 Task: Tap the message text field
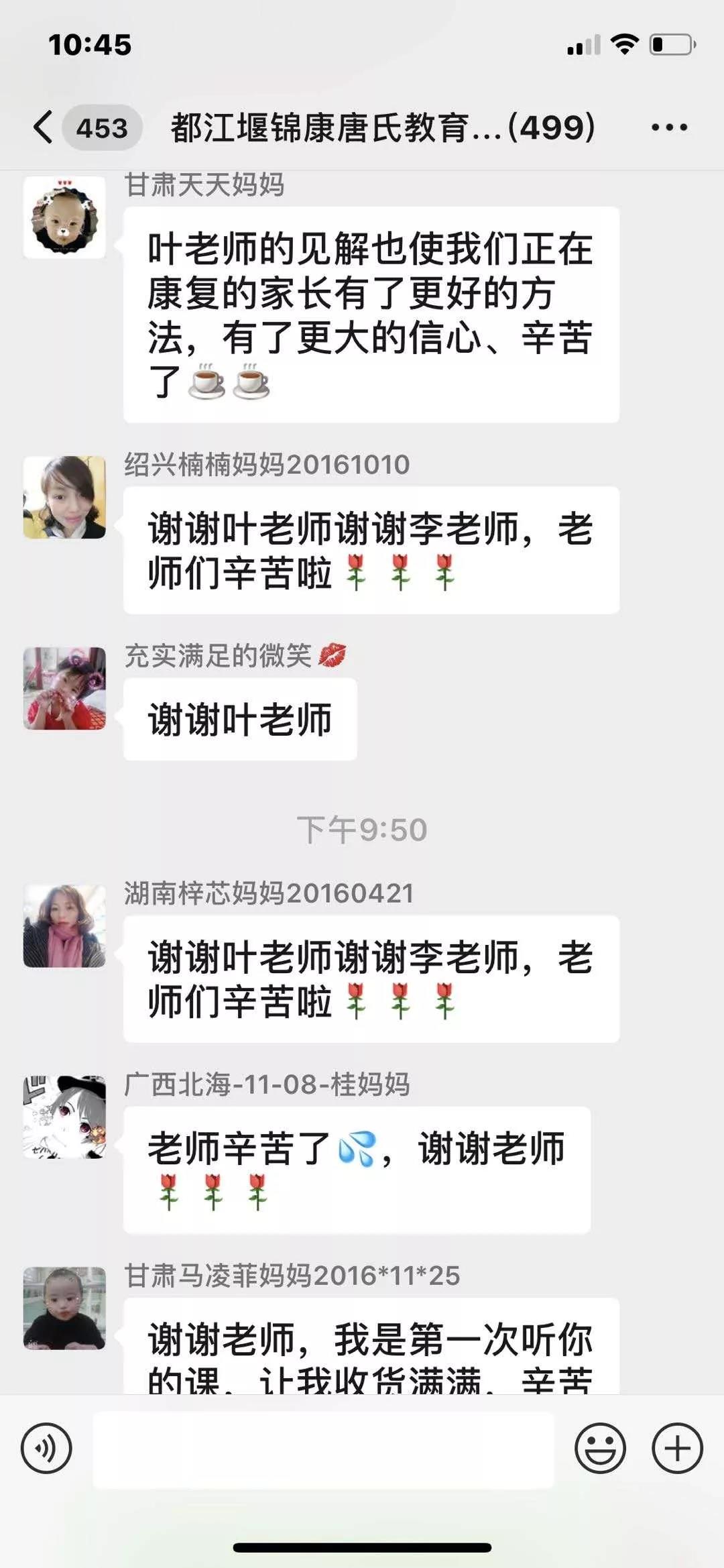click(323, 1449)
